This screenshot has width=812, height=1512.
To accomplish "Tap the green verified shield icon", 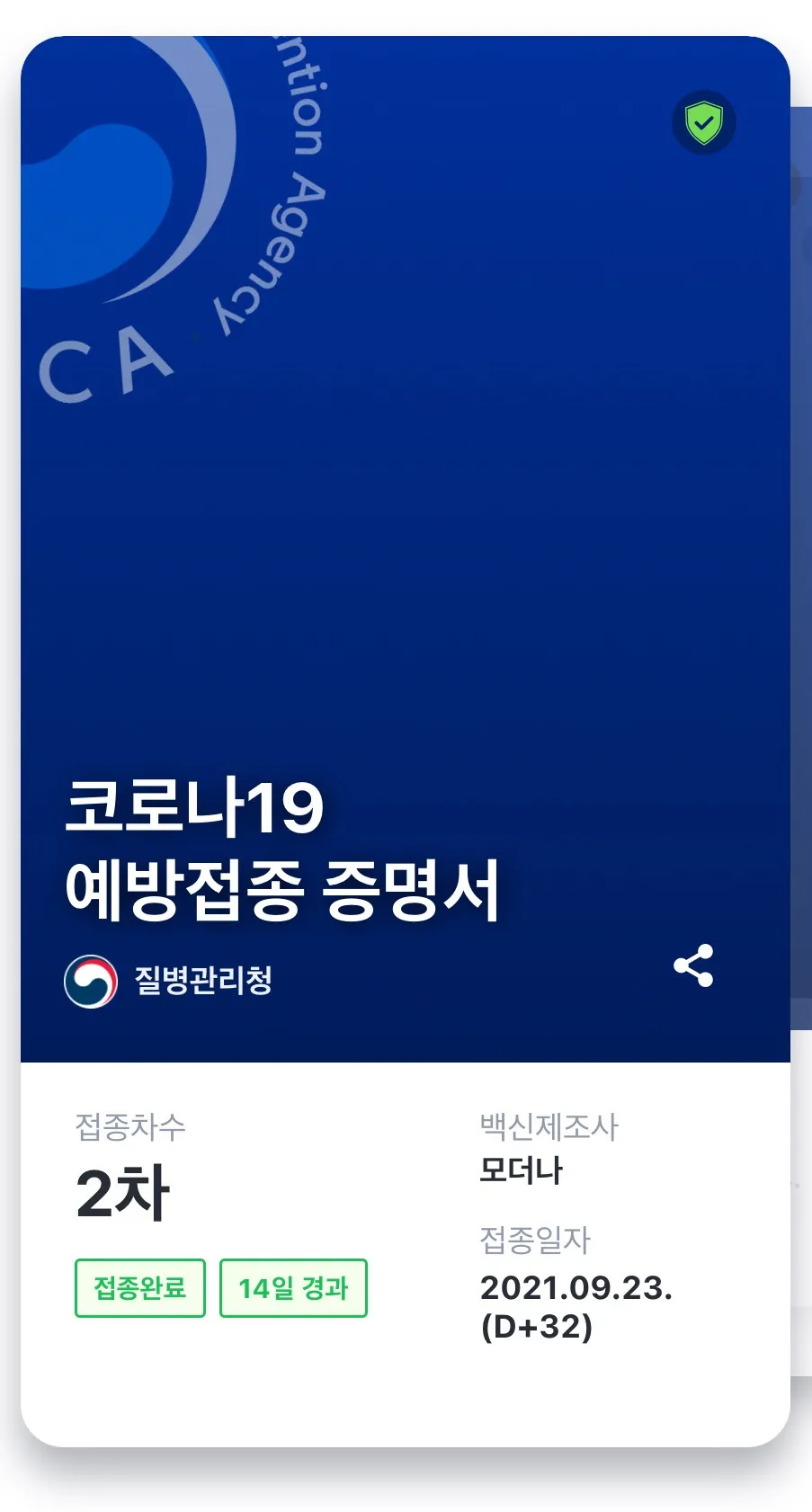I will (x=703, y=123).
